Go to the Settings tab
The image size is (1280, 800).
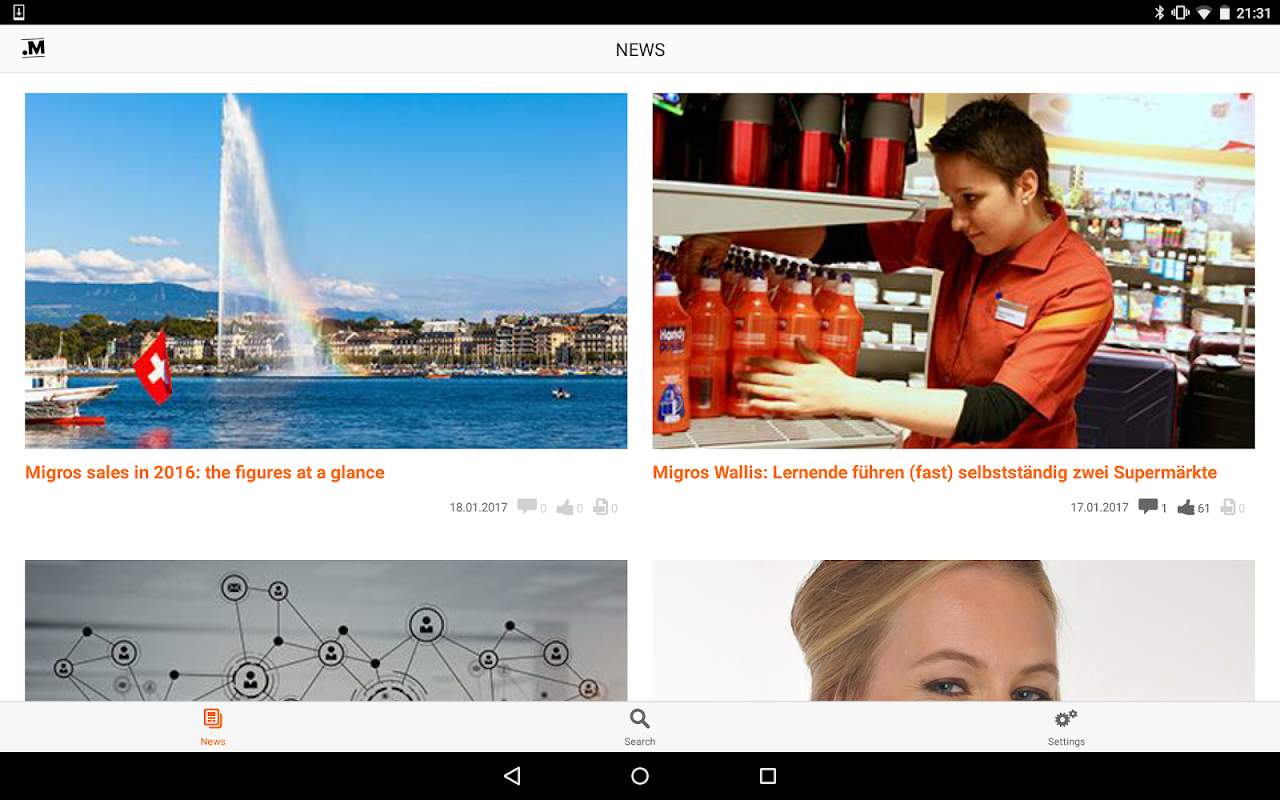[x=1066, y=727]
